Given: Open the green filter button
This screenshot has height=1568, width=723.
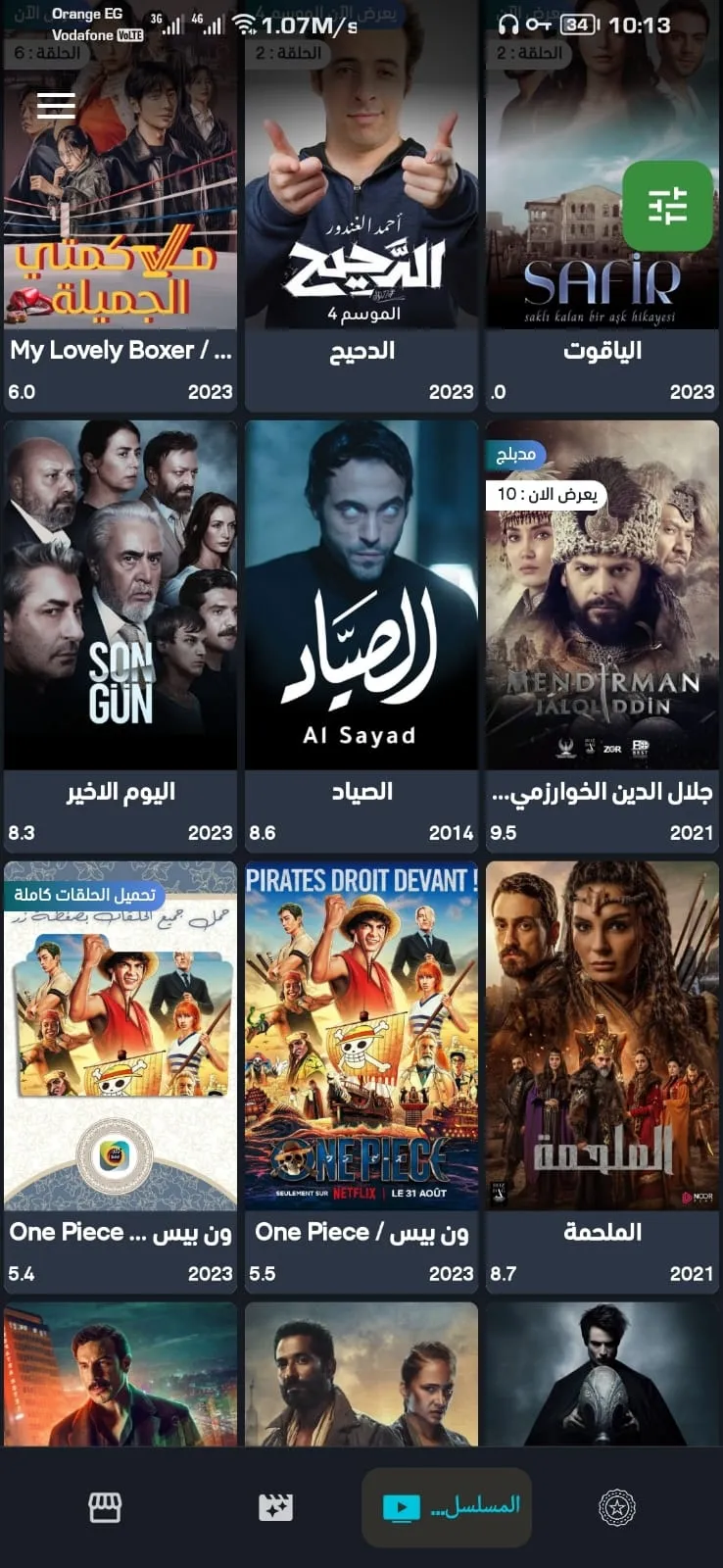Looking at the screenshot, I should point(667,206).
